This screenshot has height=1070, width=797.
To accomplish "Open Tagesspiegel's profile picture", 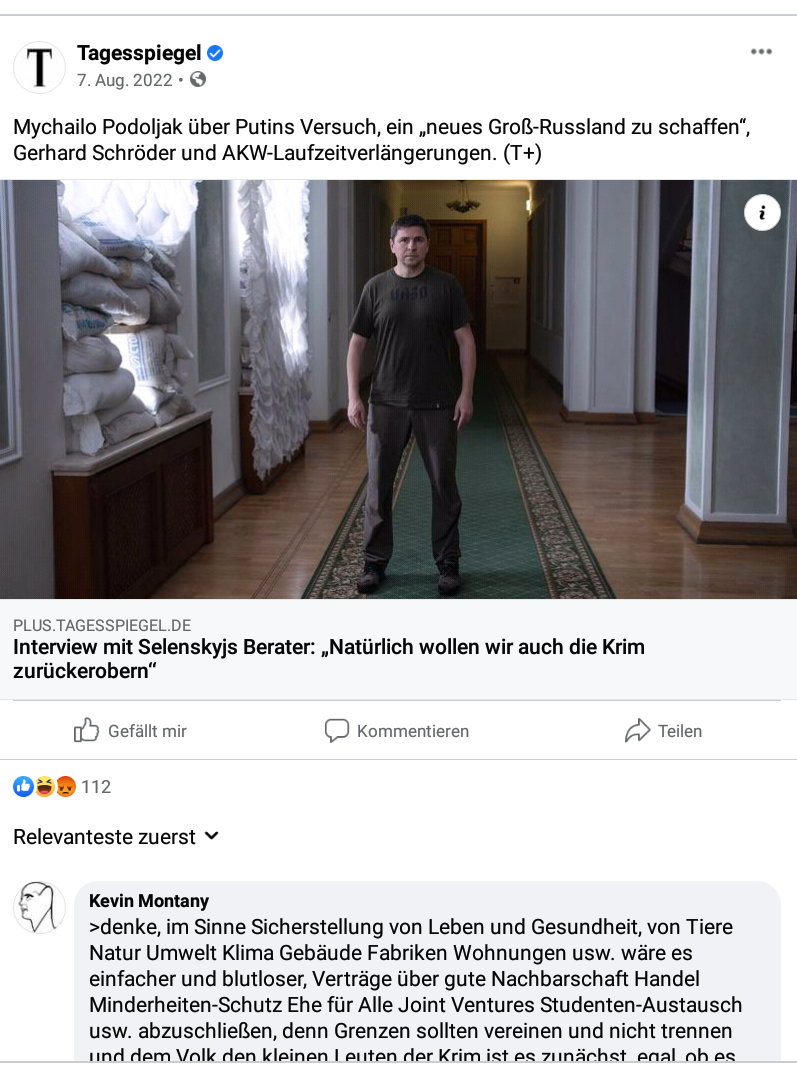I will pyautogui.click(x=39, y=67).
